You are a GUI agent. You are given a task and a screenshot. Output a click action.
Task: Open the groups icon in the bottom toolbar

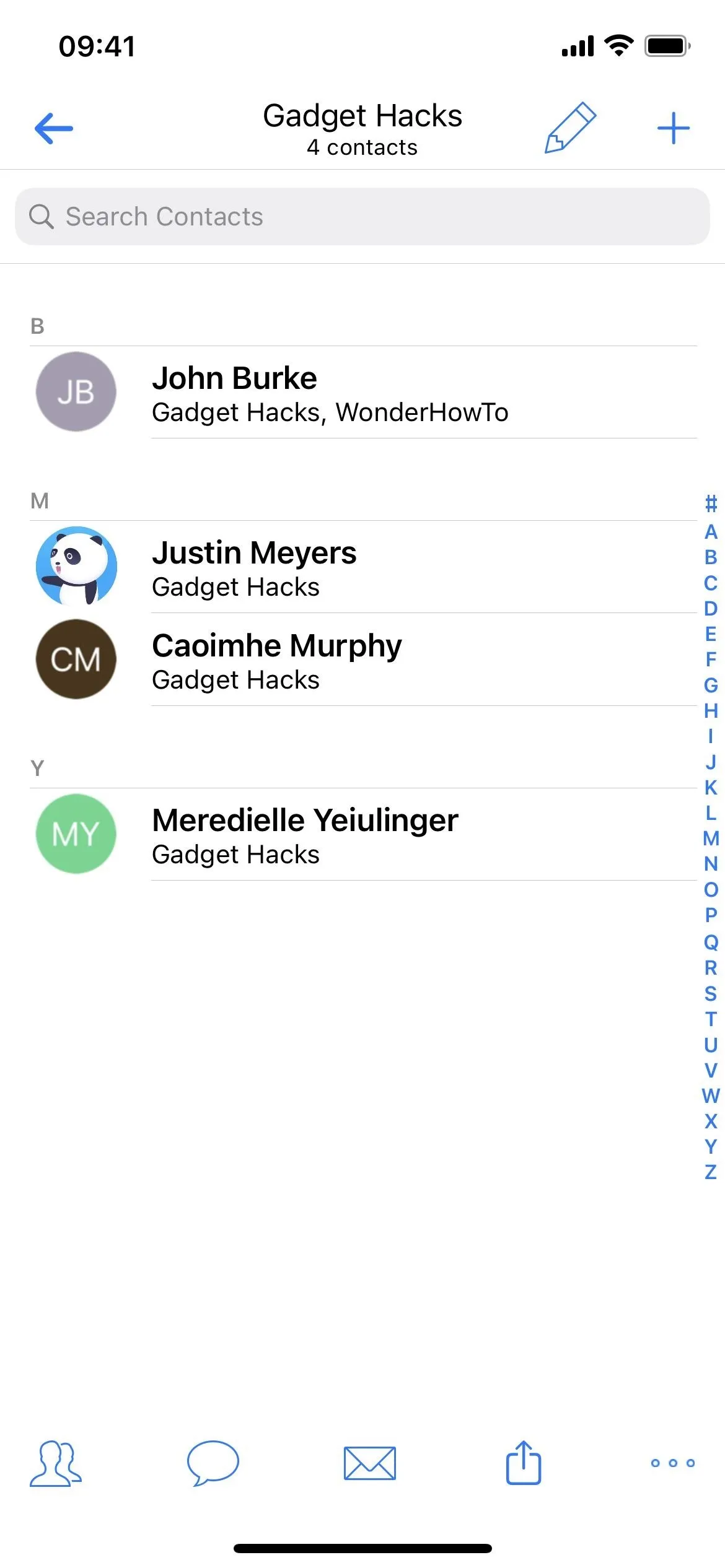click(x=56, y=1464)
